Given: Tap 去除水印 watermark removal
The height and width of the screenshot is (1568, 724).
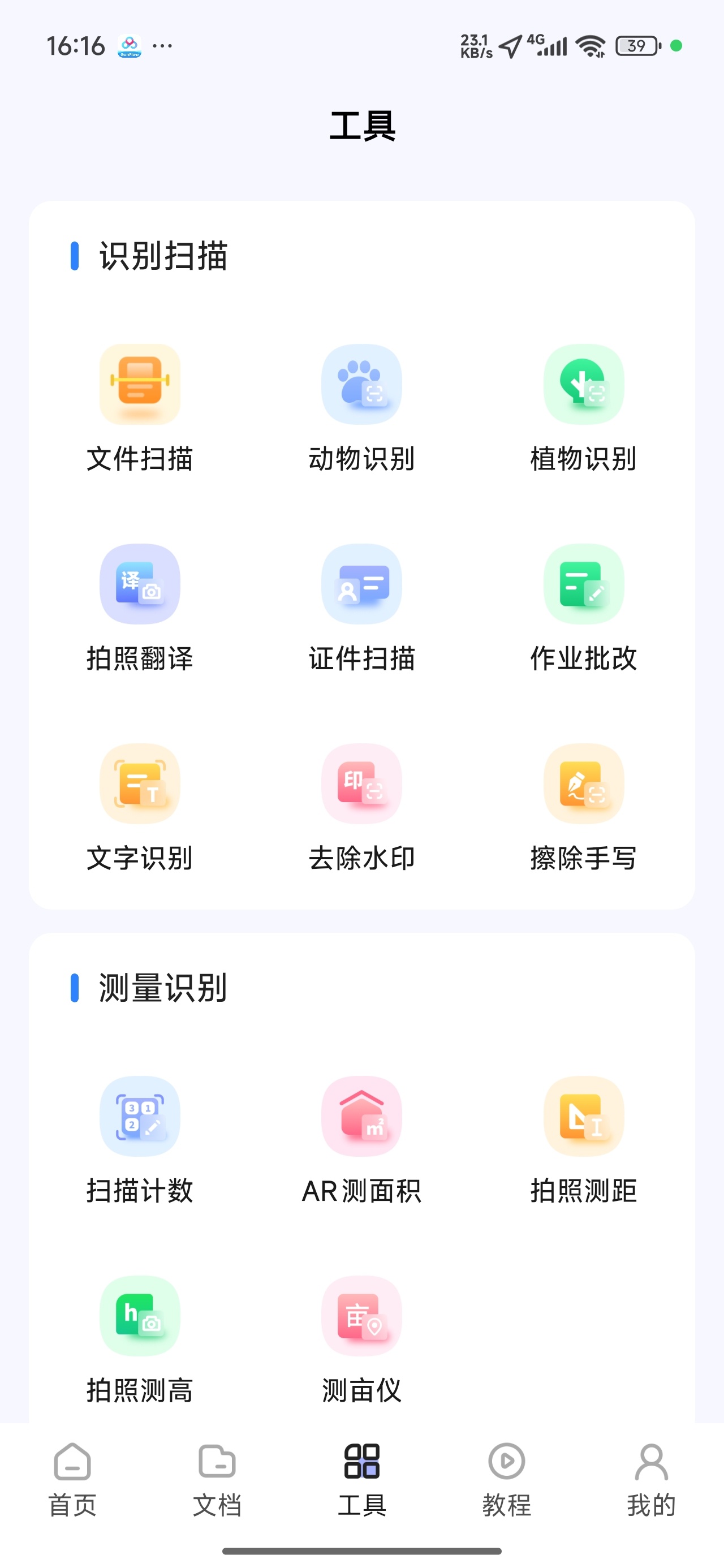Looking at the screenshot, I should coord(361,808).
